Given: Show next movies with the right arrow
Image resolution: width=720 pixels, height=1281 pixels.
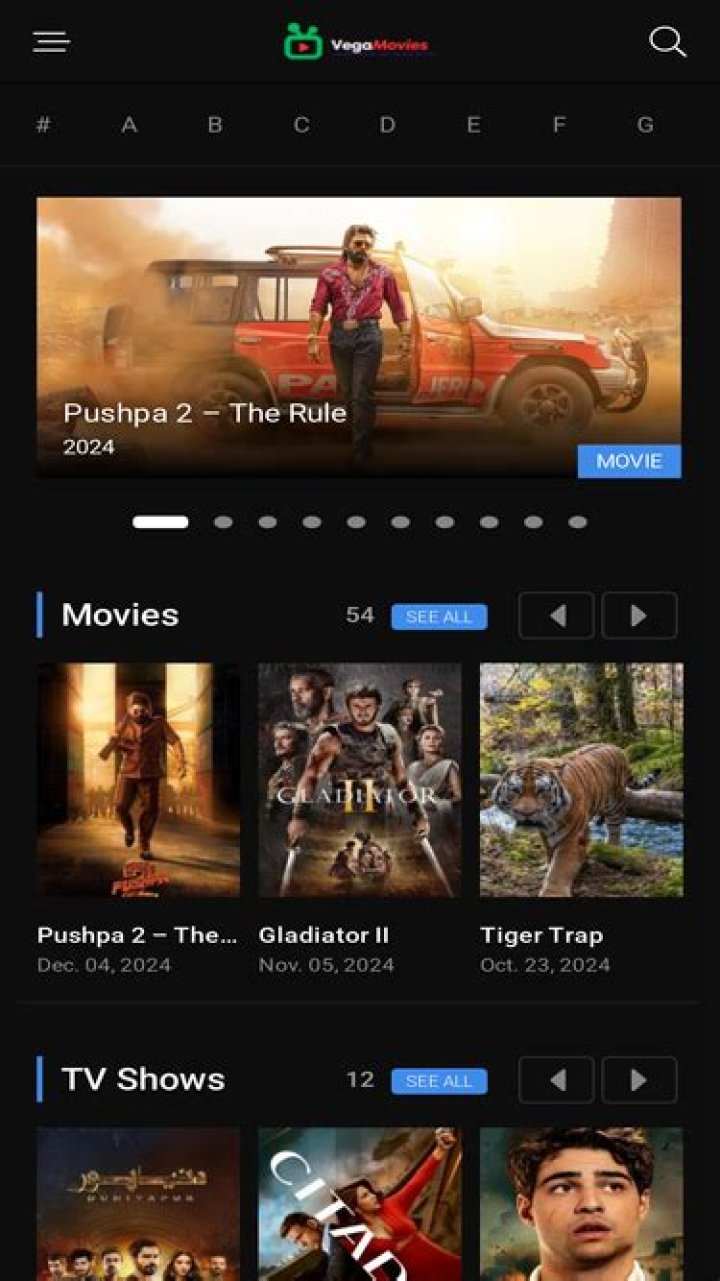Looking at the screenshot, I should (639, 616).
